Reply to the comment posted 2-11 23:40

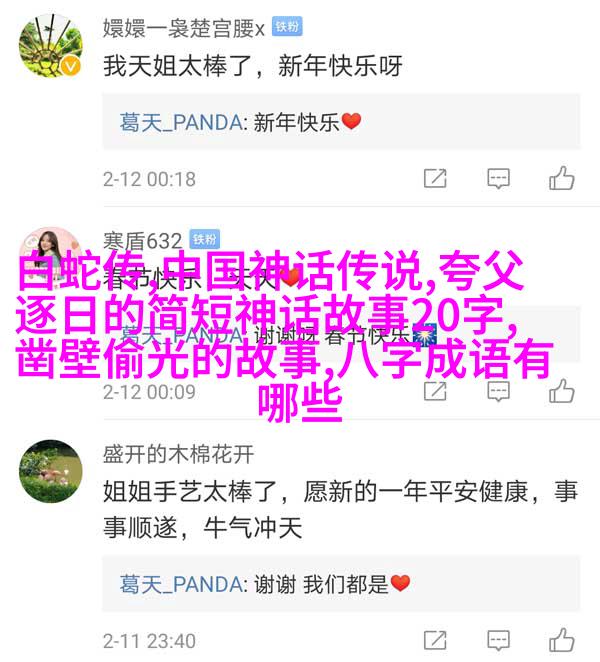pos(498,639)
